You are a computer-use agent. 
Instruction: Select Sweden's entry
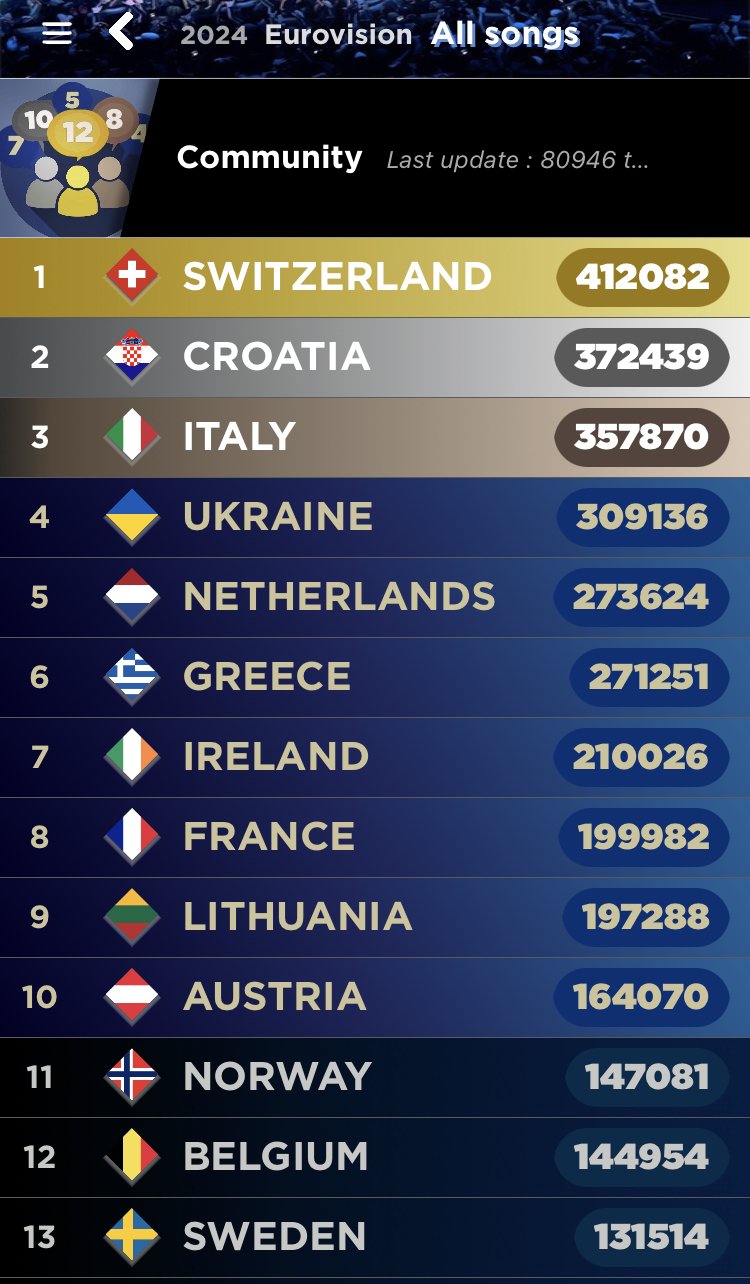click(x=375, y=1237)
